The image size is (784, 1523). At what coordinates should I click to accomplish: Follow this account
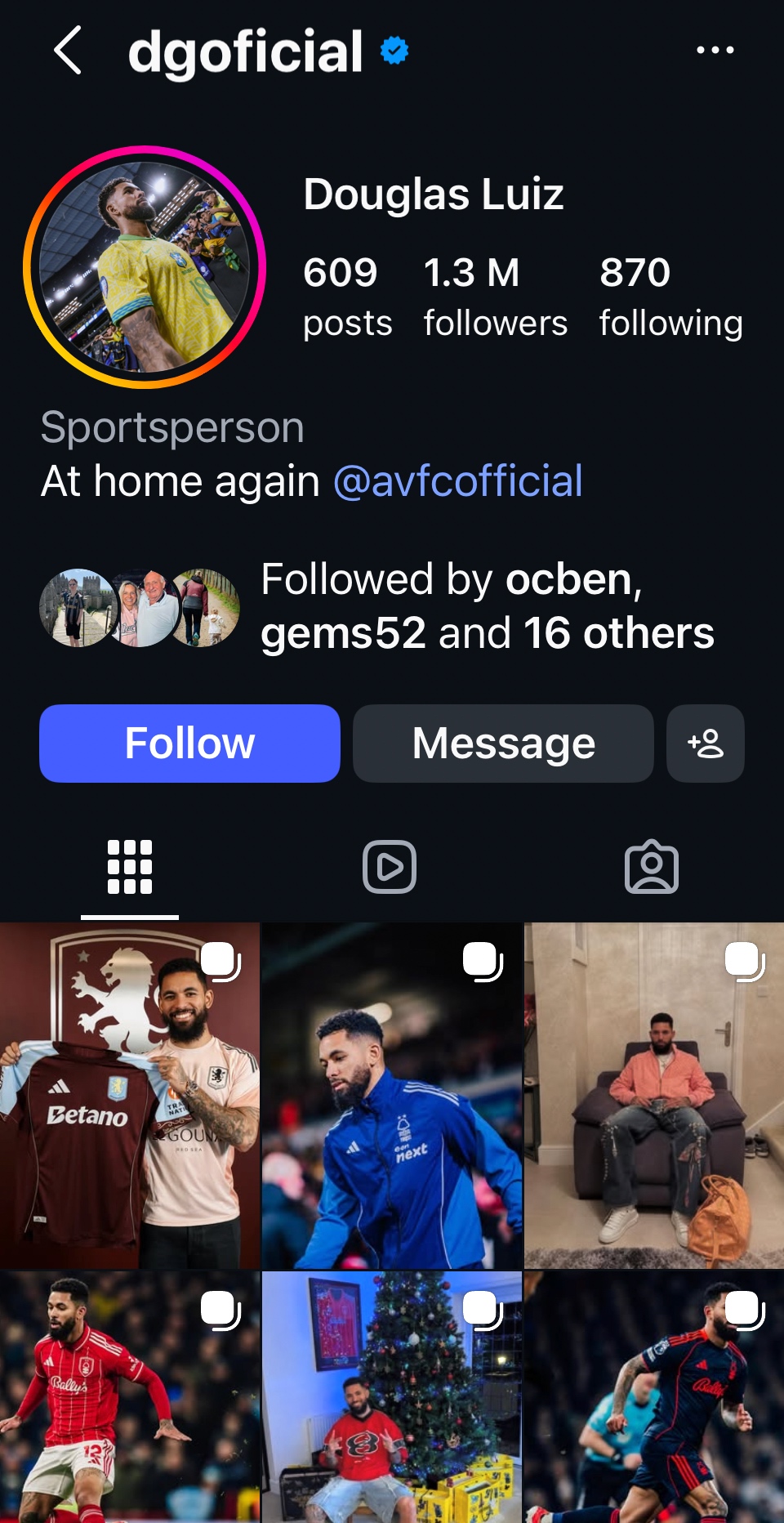[189, 744]
